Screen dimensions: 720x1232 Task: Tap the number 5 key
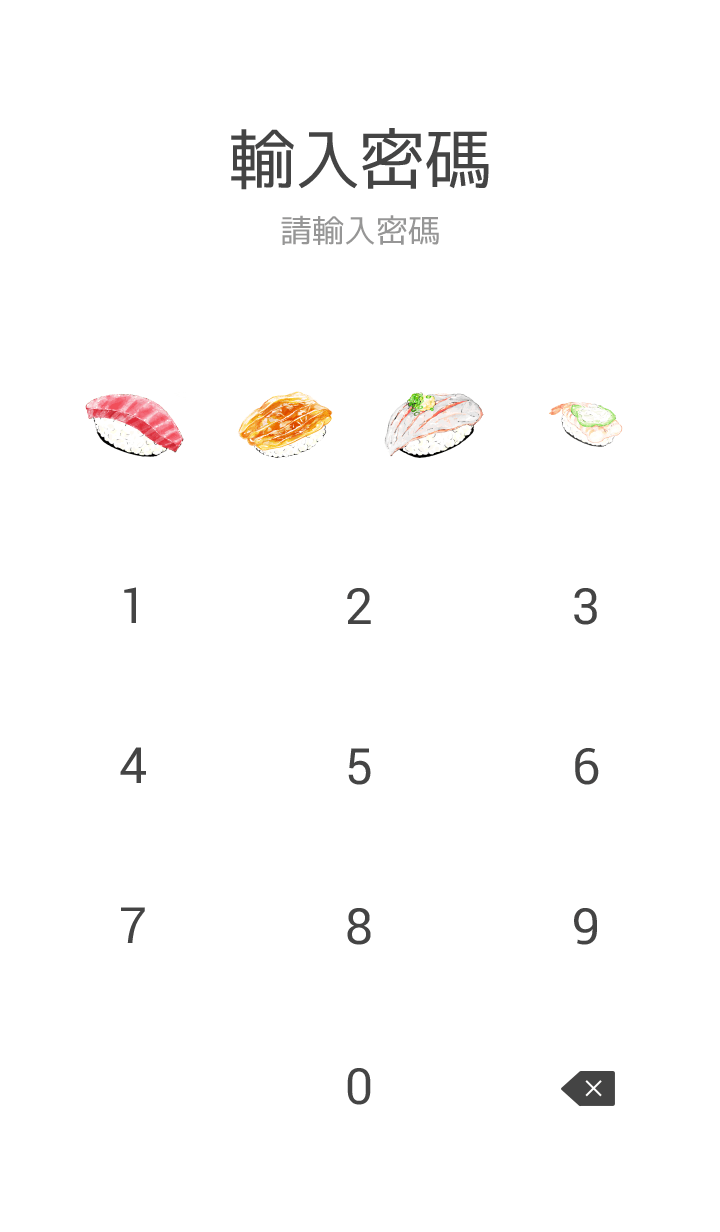click(x=359, y=767)
